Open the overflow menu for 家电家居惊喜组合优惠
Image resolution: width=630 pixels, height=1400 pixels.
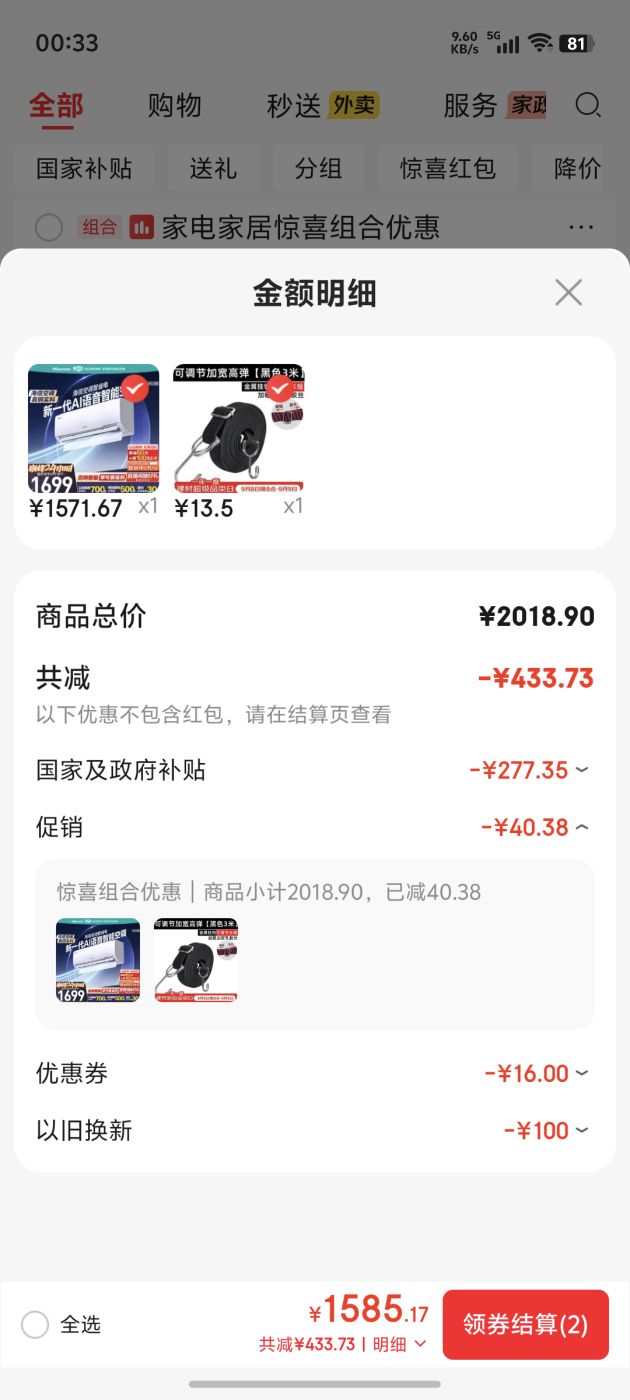coord(581,227)
